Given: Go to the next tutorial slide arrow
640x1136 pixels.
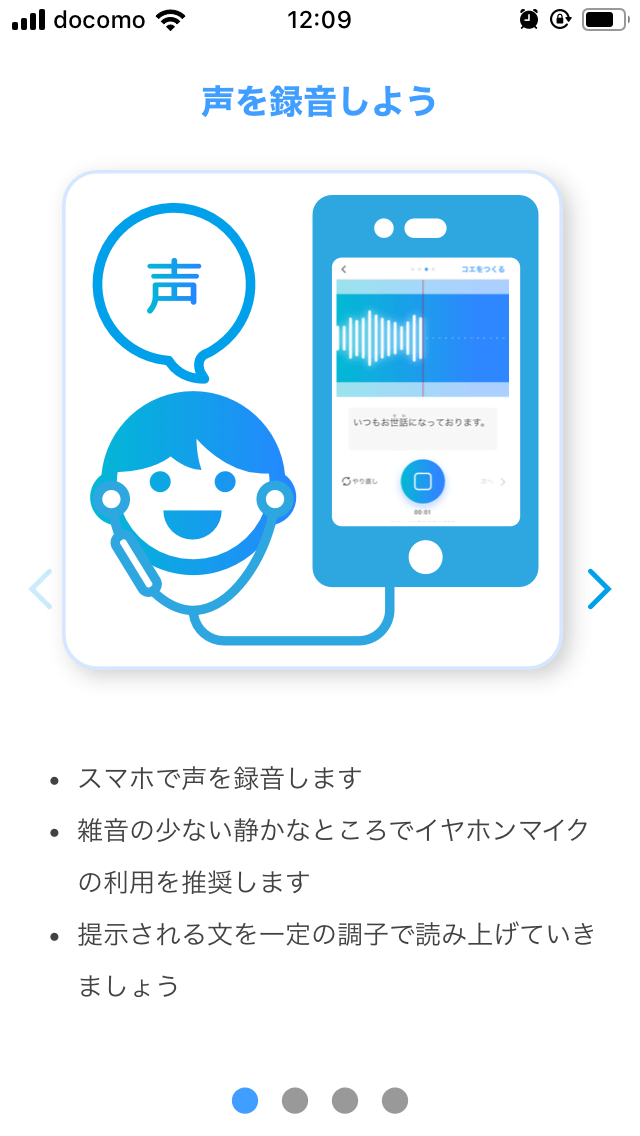Looking at the screenshot, I should [x=598, y=589].
